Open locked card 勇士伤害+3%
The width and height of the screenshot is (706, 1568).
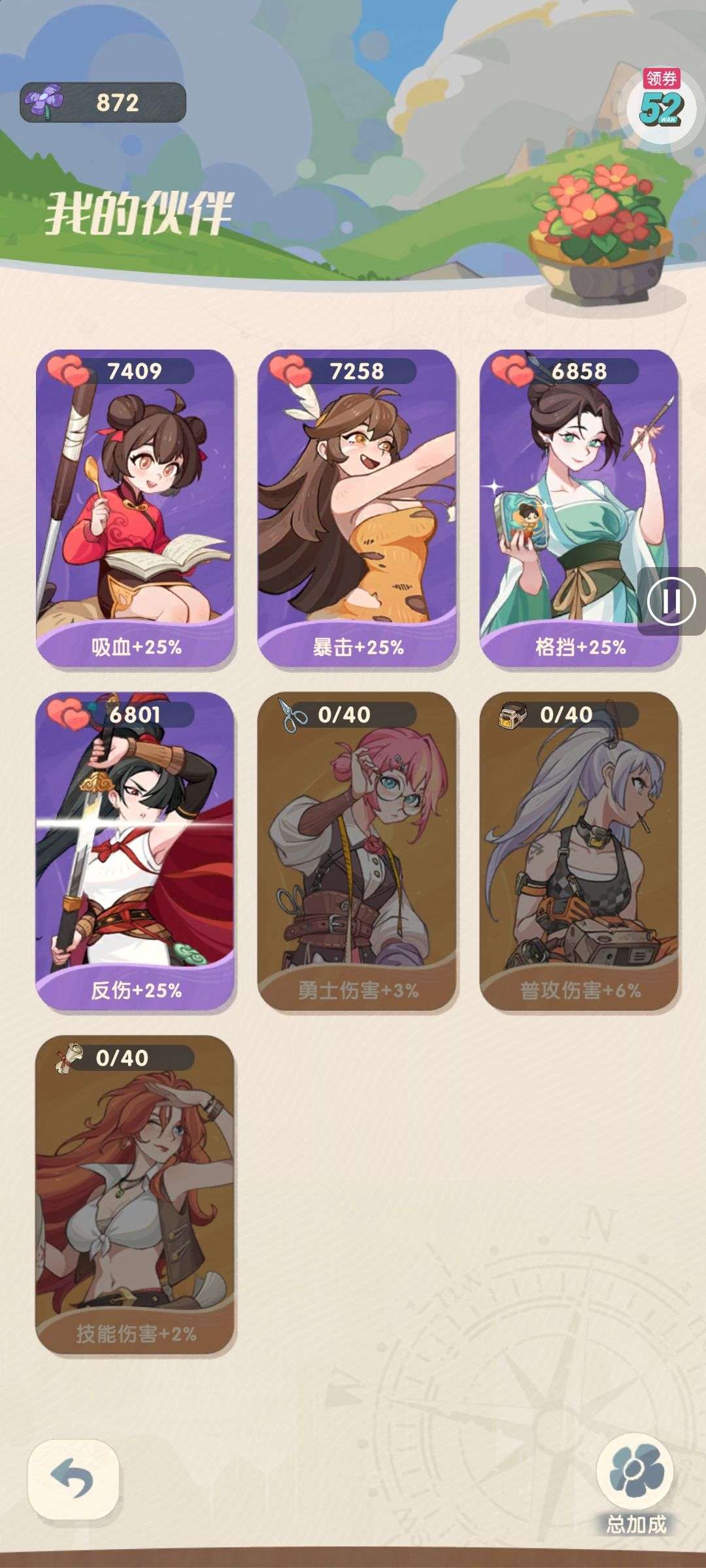(x=357, y=851)
